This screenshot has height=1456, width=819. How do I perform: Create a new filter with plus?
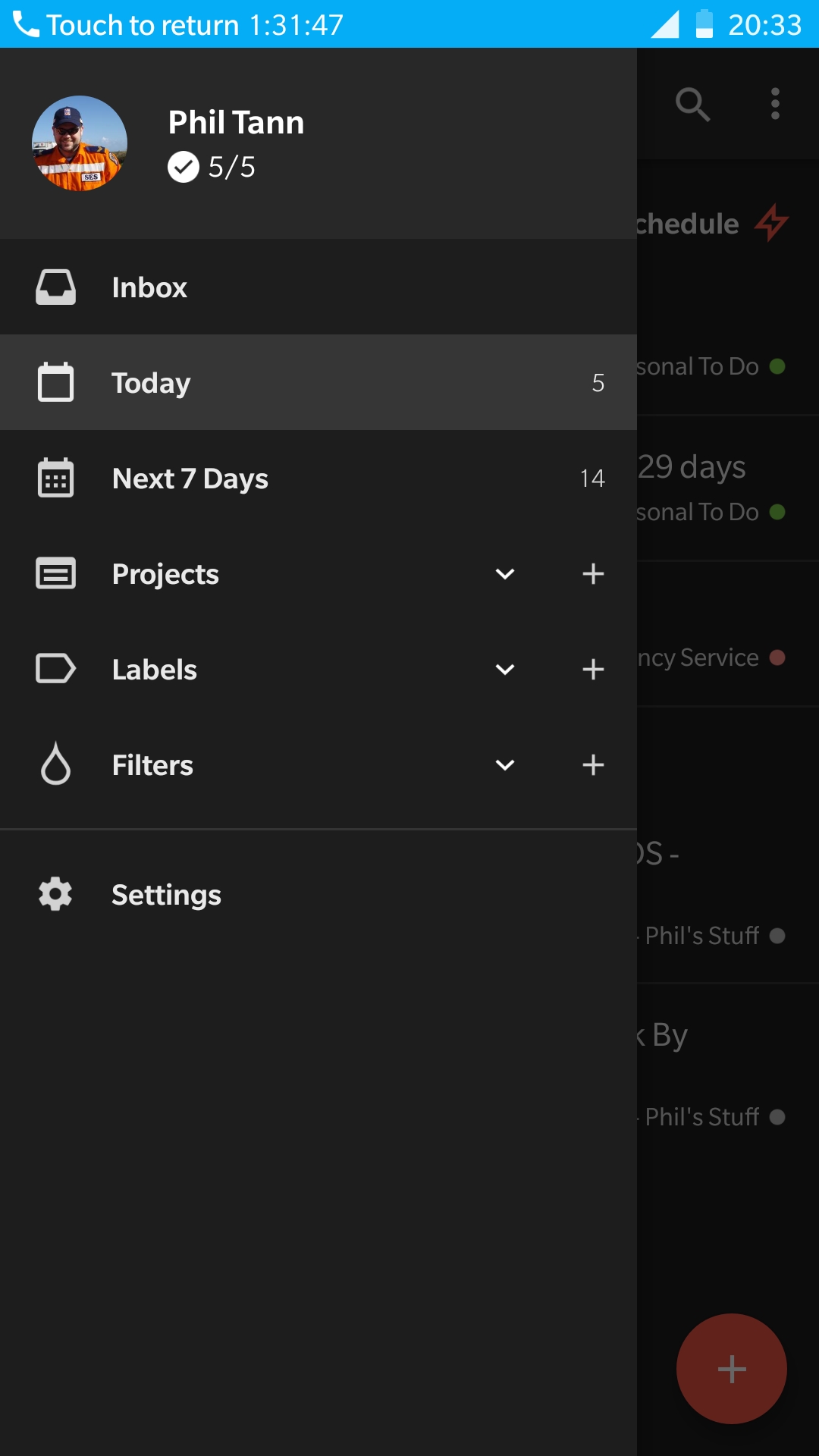(x=593, y=765)
